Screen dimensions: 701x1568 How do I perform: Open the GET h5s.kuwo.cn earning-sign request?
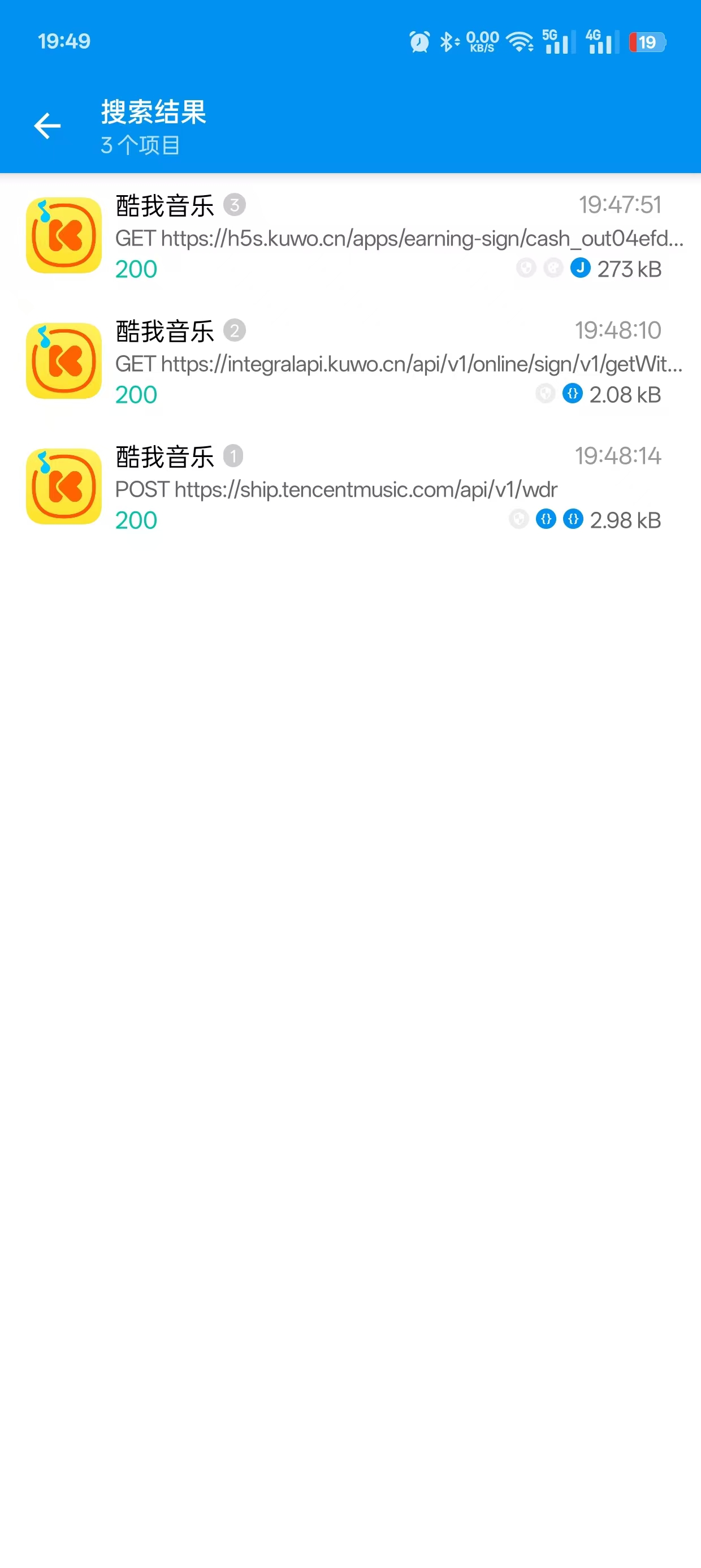pyautogui.click(x=350, y=236)
